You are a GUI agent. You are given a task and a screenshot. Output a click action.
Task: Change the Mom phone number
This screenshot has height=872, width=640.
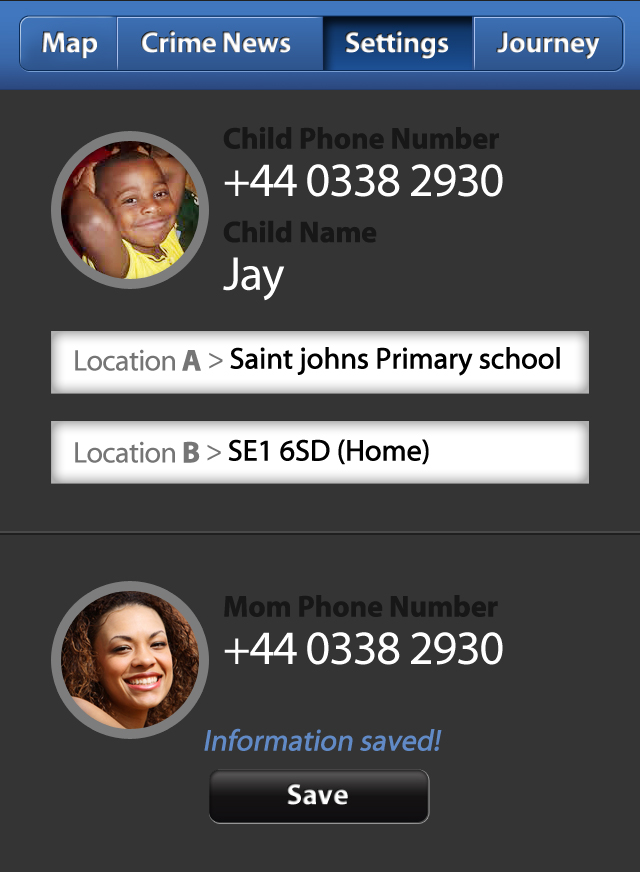363,650
